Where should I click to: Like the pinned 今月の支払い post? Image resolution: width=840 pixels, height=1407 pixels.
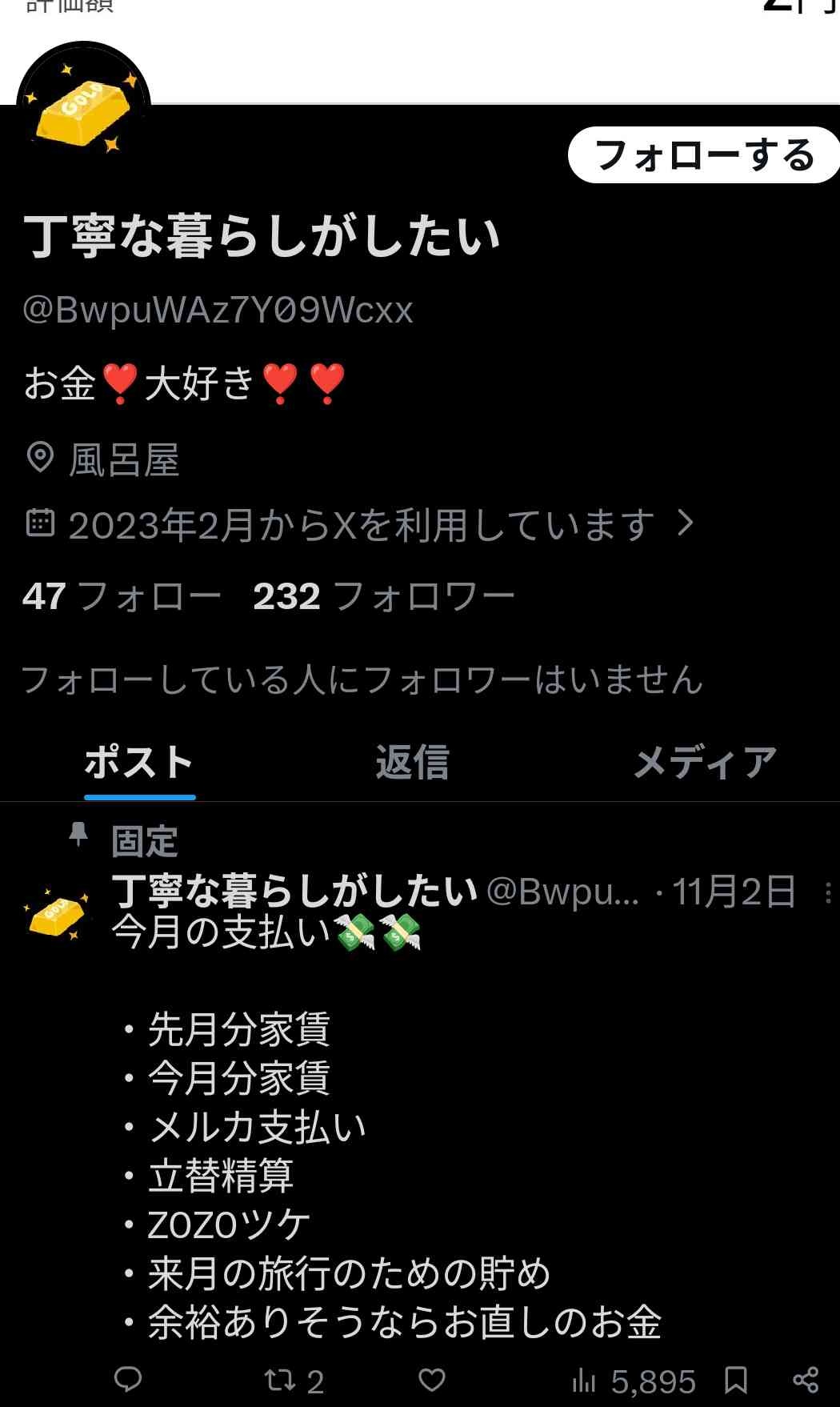(x=432, y=1380)
